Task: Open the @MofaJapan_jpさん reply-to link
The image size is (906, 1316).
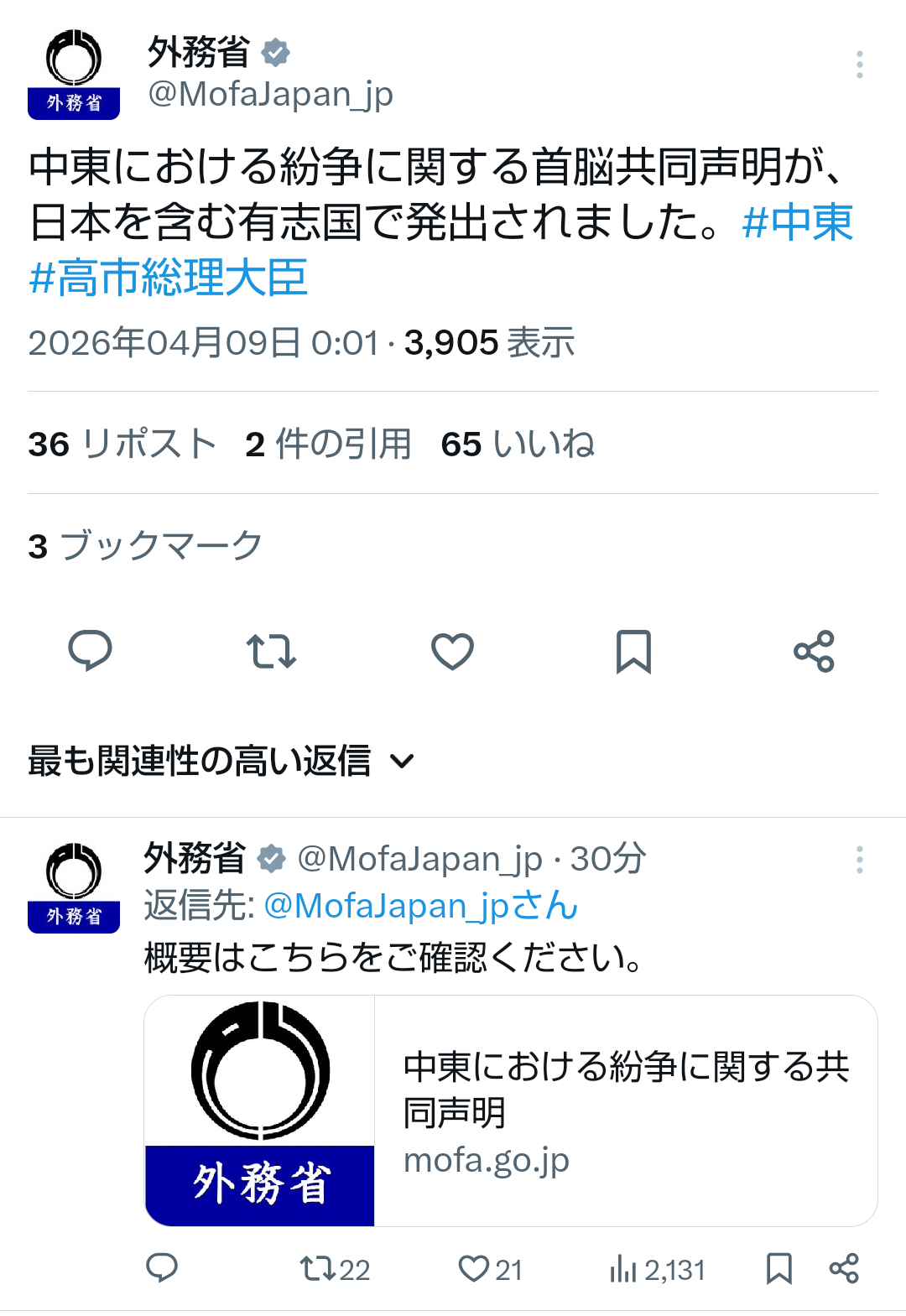Action: [x=420, y=906]
